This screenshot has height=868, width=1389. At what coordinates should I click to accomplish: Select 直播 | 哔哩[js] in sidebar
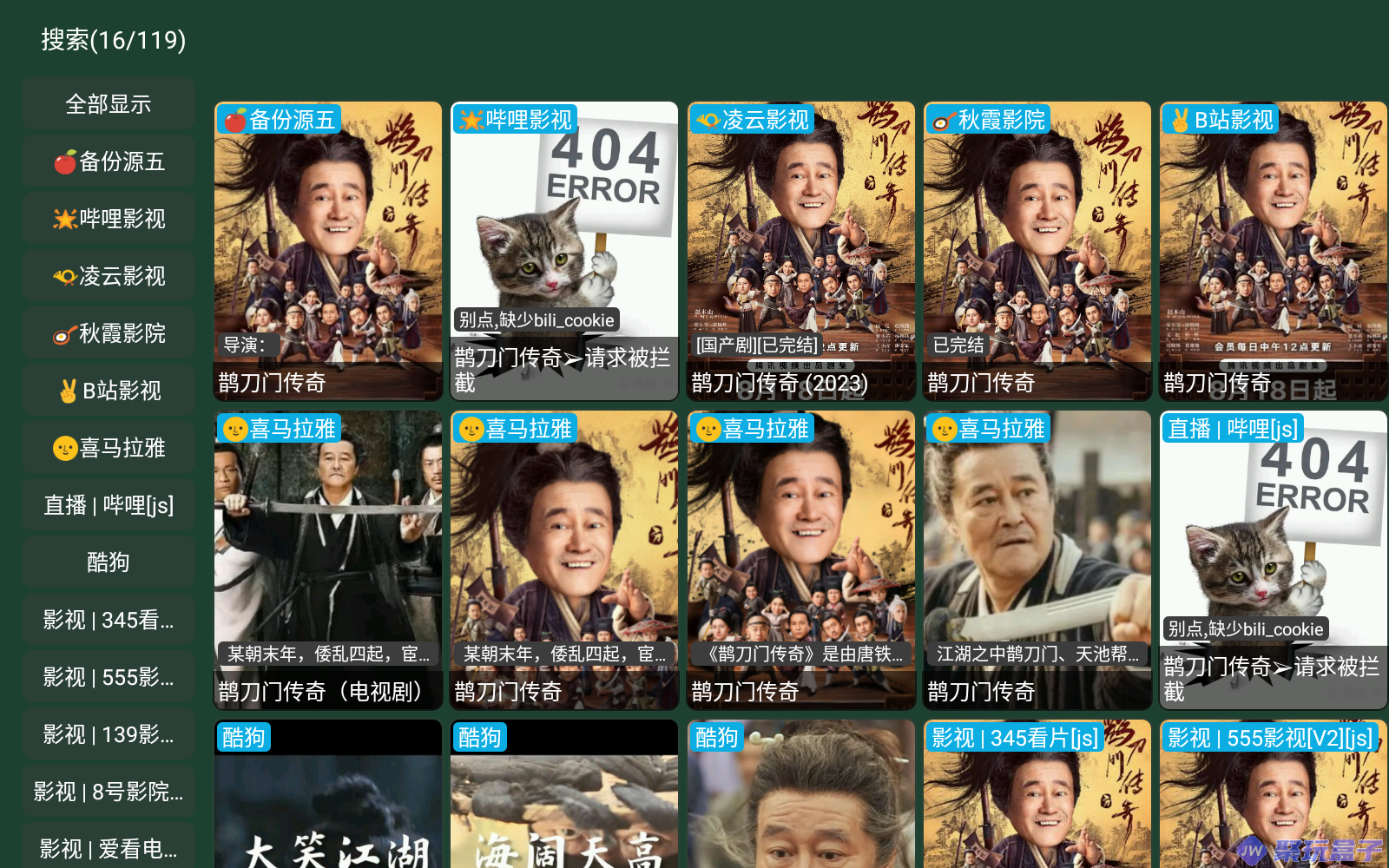point(109,505)
